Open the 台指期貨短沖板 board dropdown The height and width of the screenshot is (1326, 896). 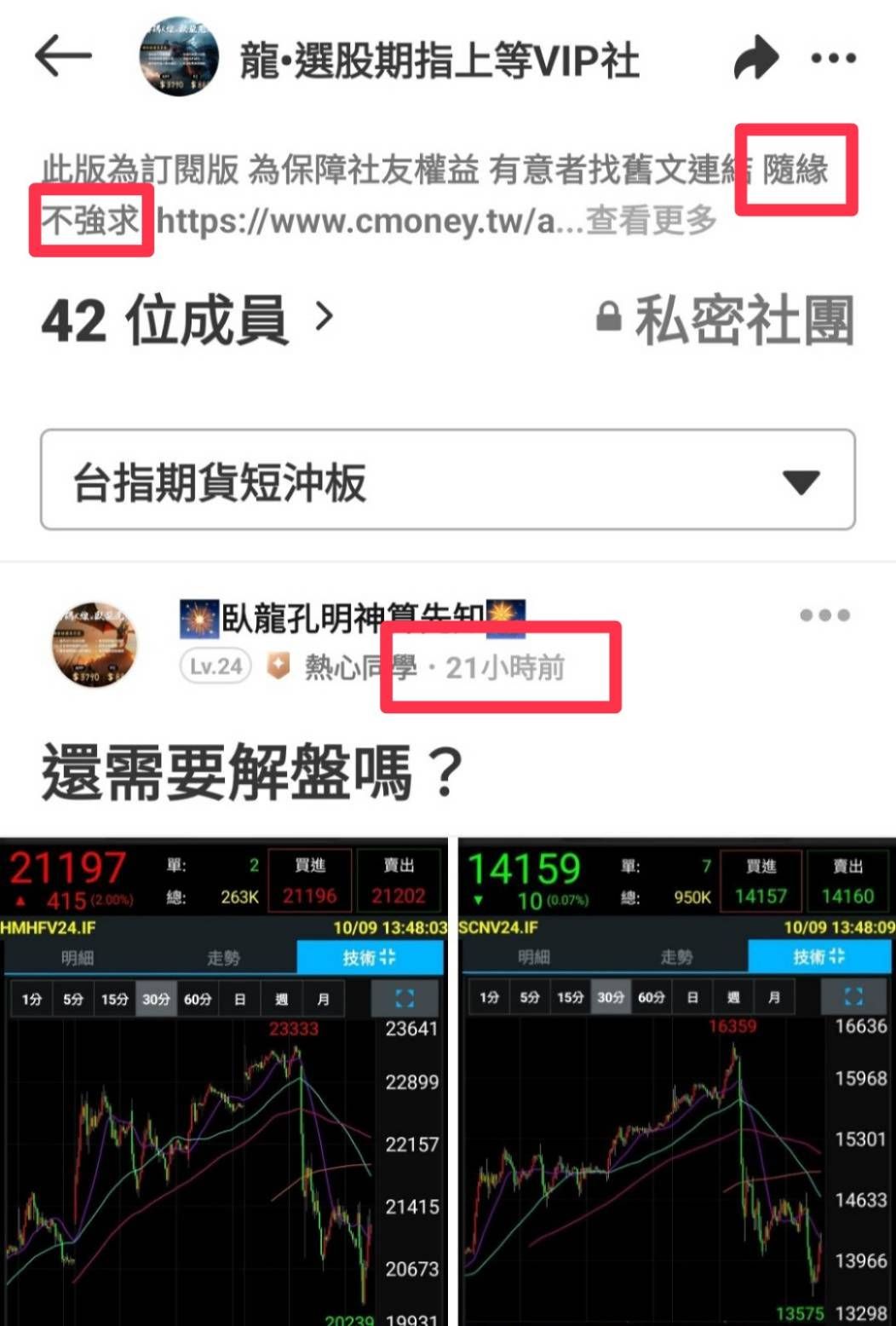(x=447, y=481)
